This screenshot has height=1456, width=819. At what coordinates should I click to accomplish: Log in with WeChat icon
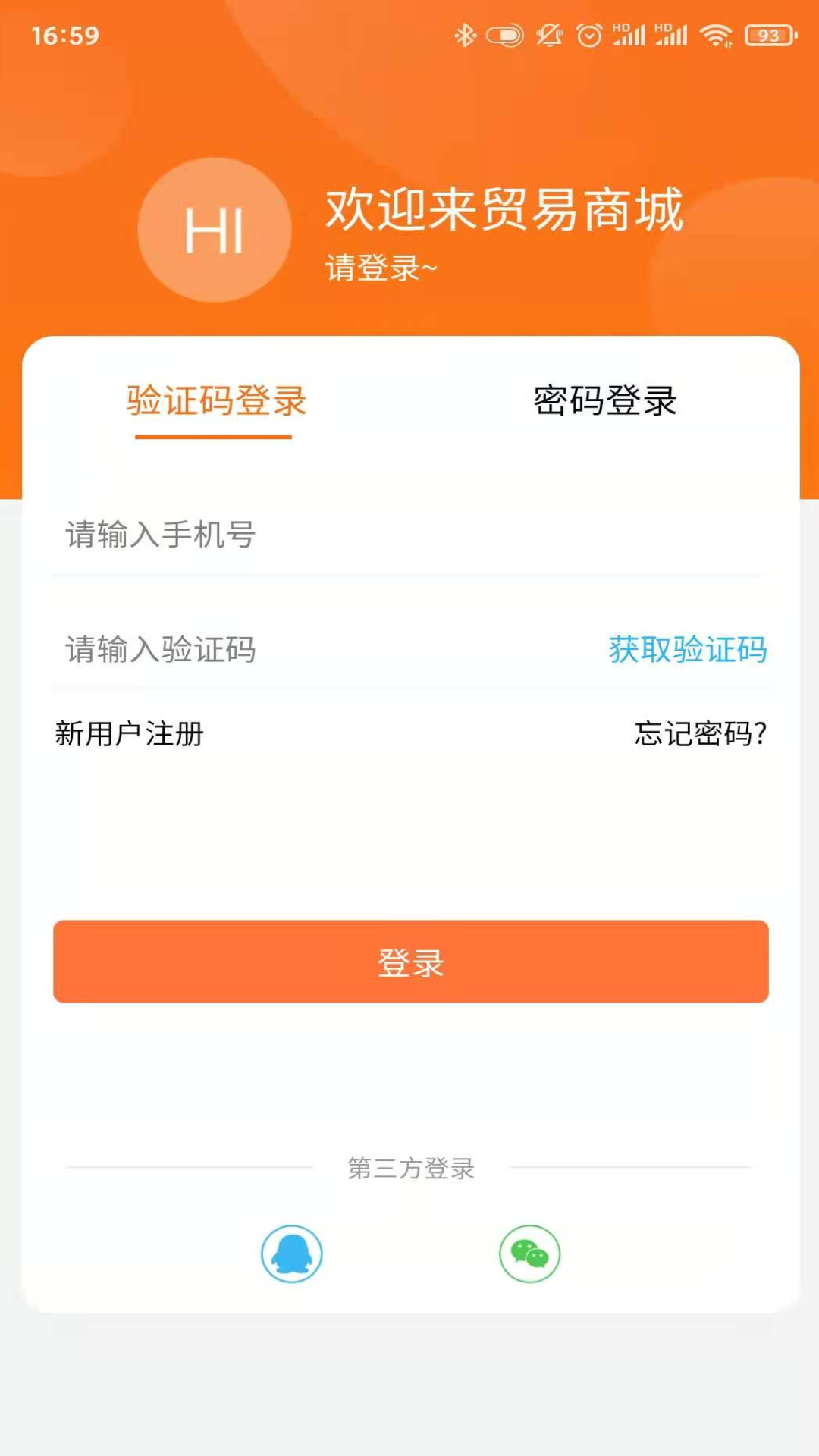(x=529, y=1254)
